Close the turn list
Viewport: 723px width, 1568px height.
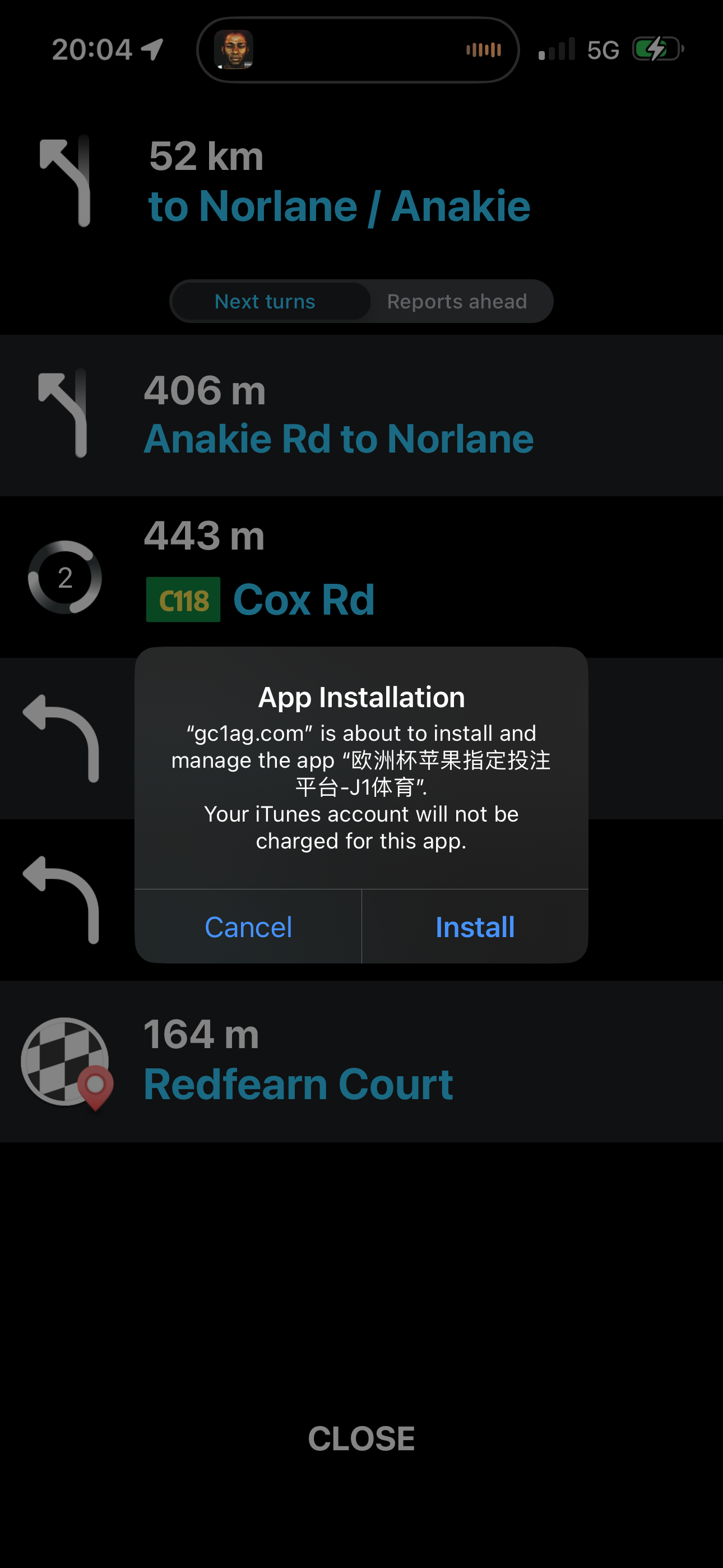click(x=361, y=1438)
